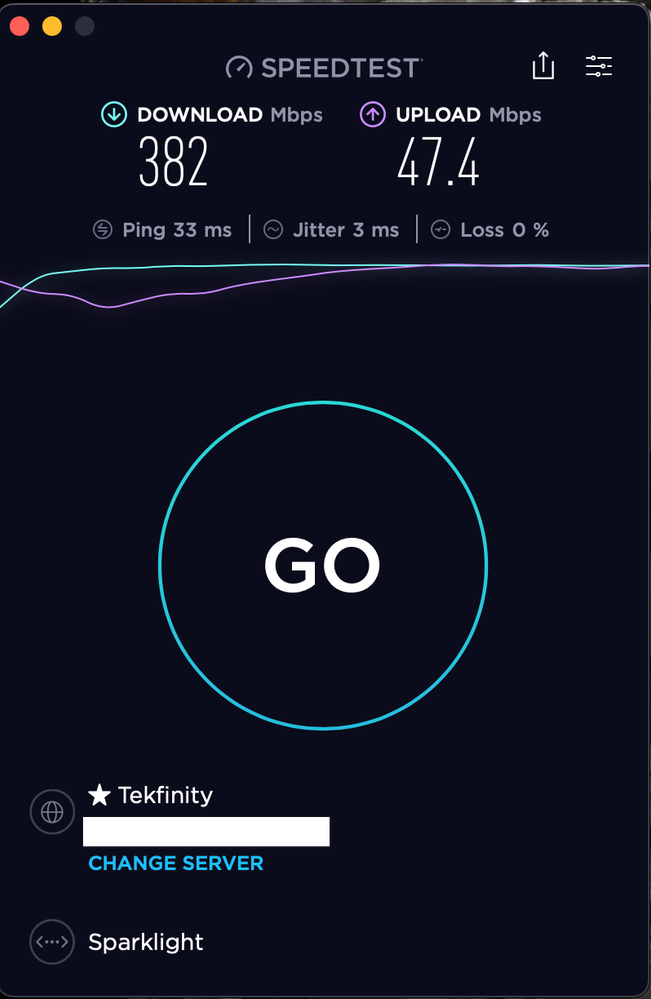The width and height of the screenshot is (651, 999).
Task: Open the settings sliders icon
Action: [599, 67]
